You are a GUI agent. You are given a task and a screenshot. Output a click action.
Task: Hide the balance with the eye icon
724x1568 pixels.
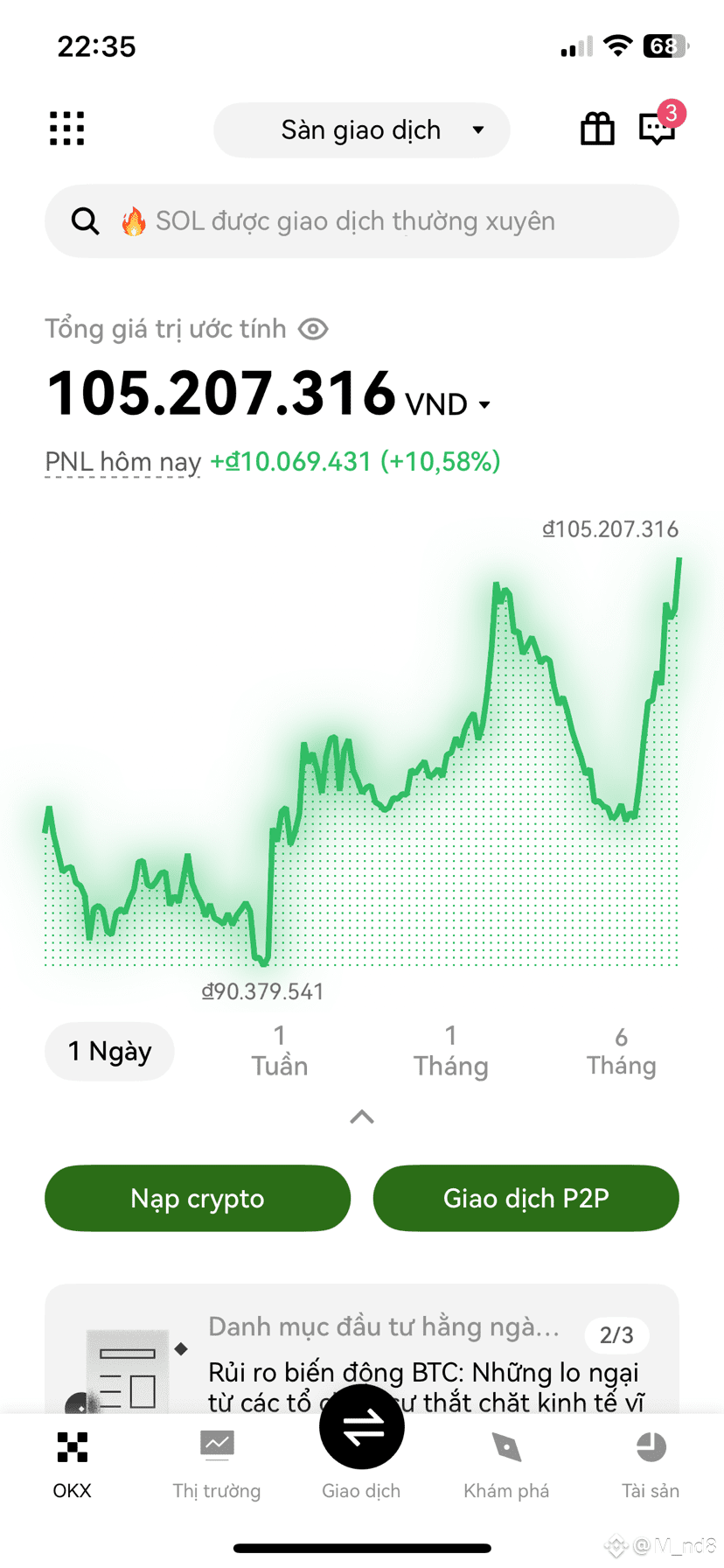pyautogui.click(x=313, y=329)
